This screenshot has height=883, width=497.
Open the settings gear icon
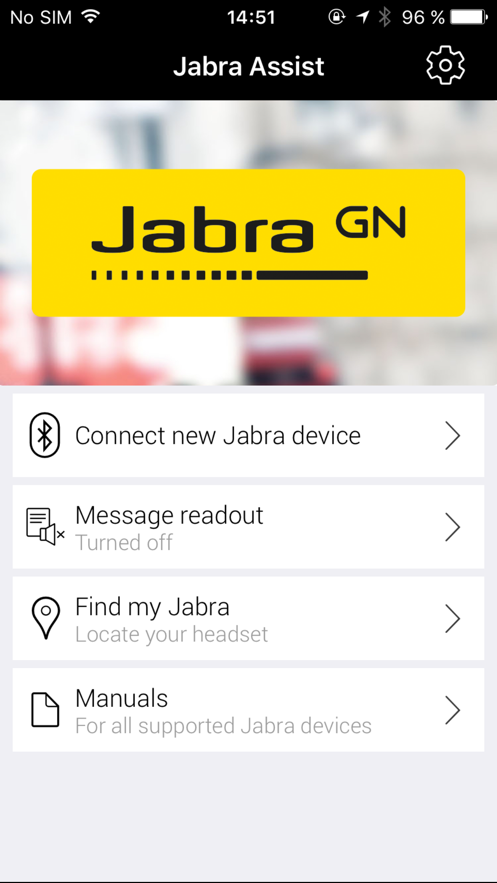point(445,66)
